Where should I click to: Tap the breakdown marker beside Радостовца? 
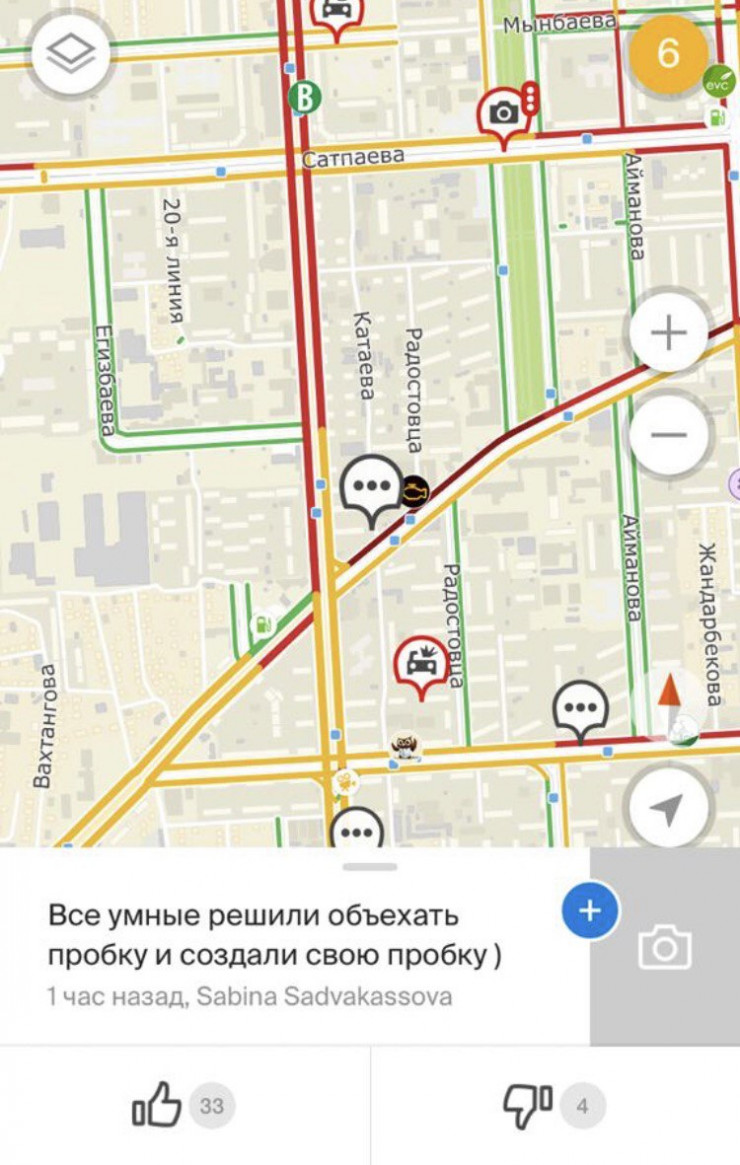point(414,494)
